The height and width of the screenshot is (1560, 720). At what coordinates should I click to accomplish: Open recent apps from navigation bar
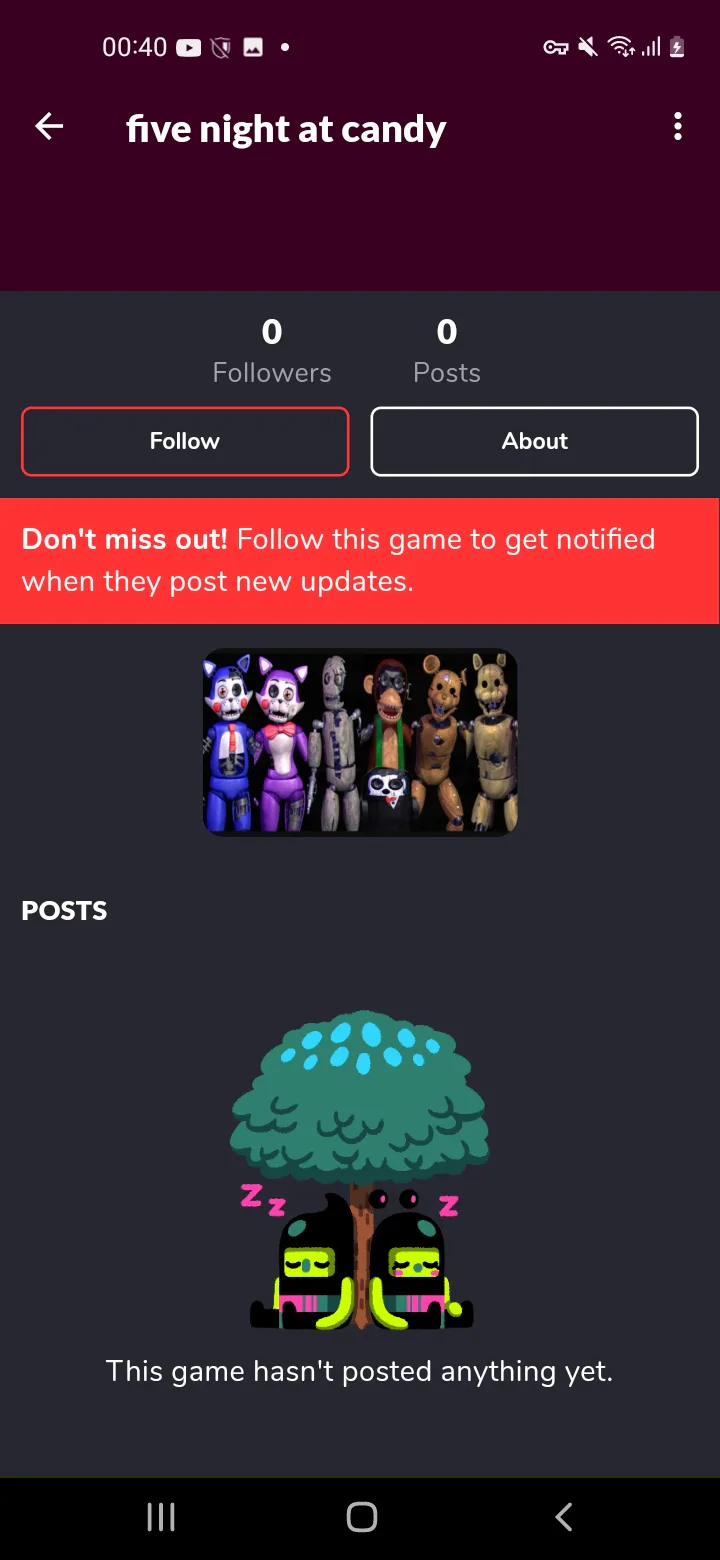coord(161,1517)
